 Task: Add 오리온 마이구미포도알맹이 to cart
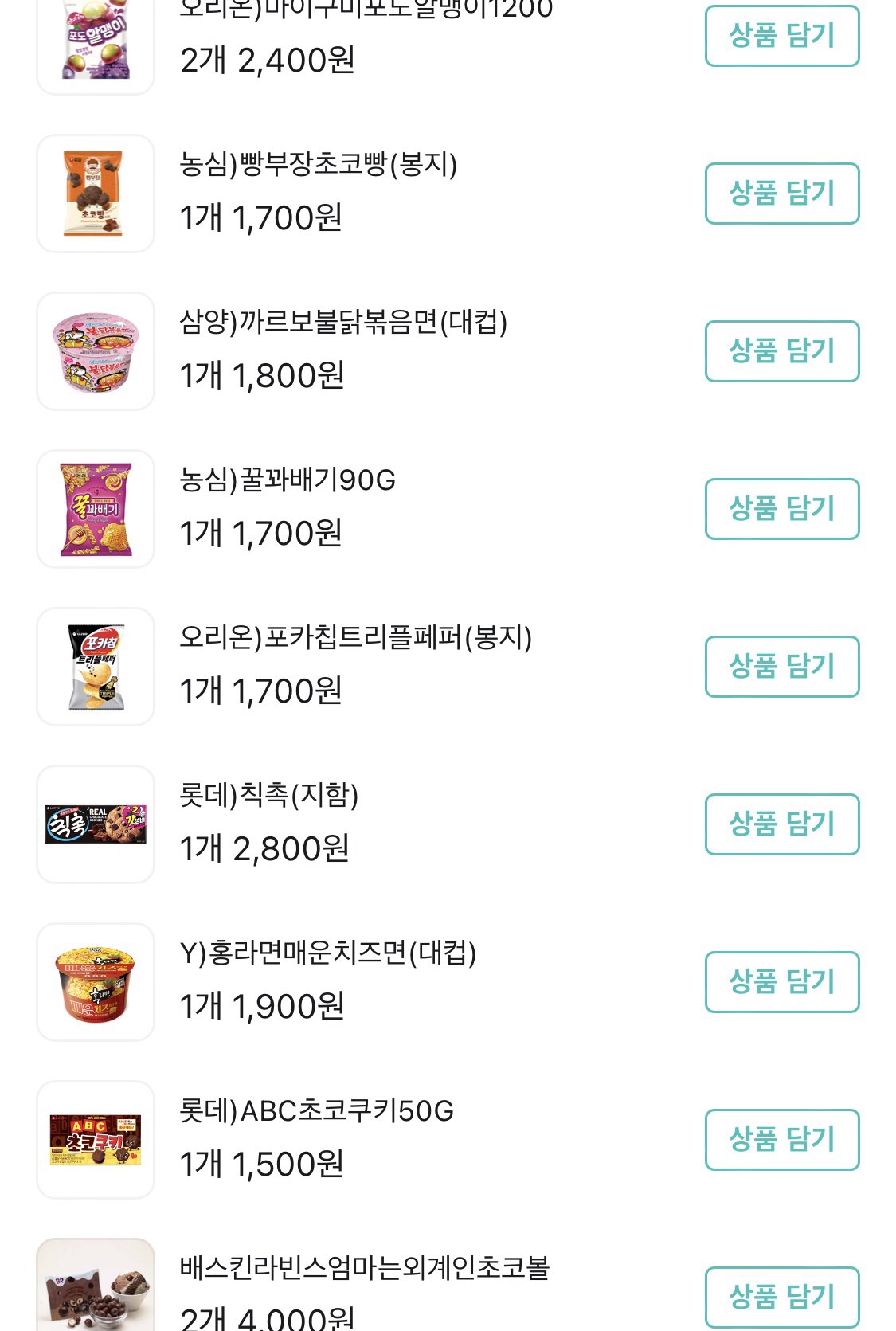pos(781,36)
